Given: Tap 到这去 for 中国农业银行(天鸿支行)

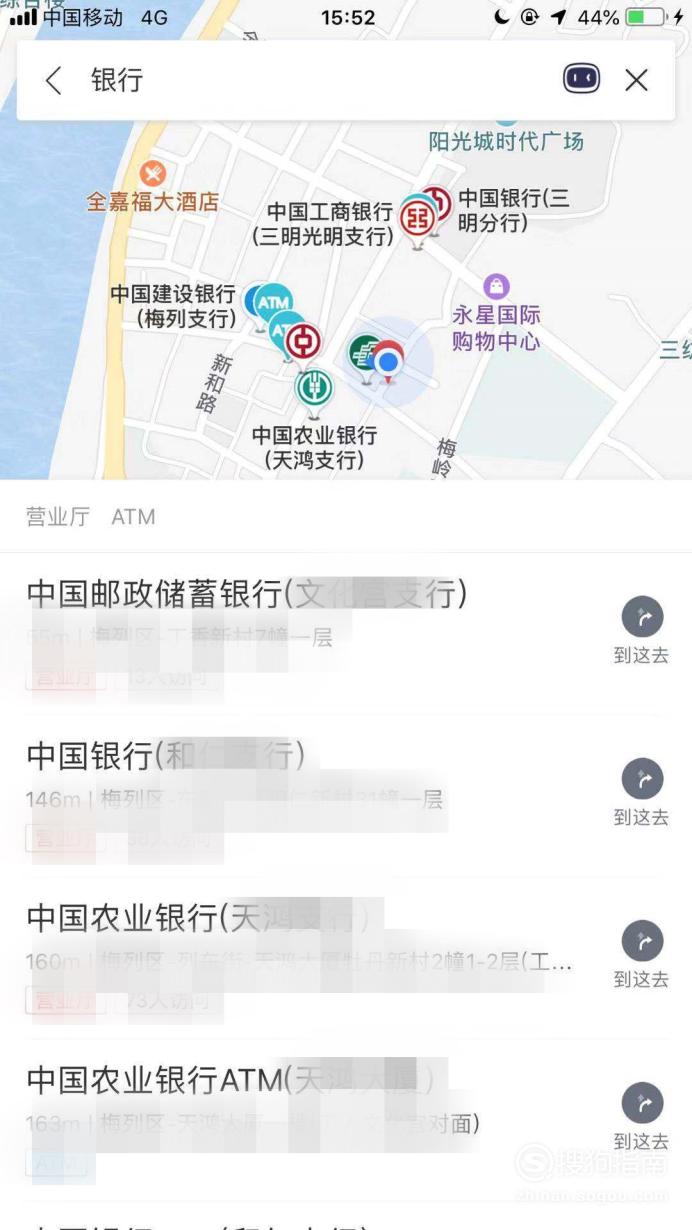Looking at the screenshot, I should (642, 956).
